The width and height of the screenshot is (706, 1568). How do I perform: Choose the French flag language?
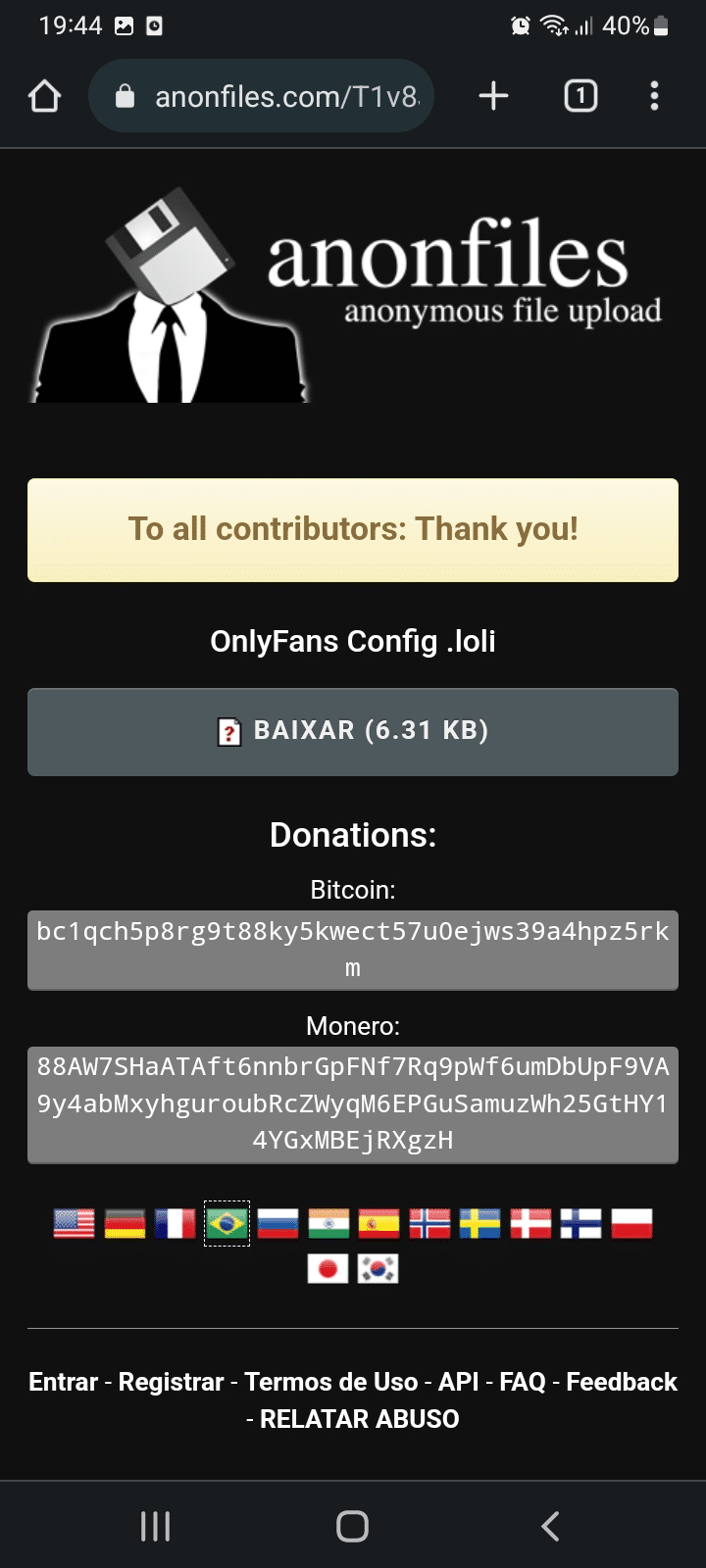pyautogui.click(x=176, y=1223)
